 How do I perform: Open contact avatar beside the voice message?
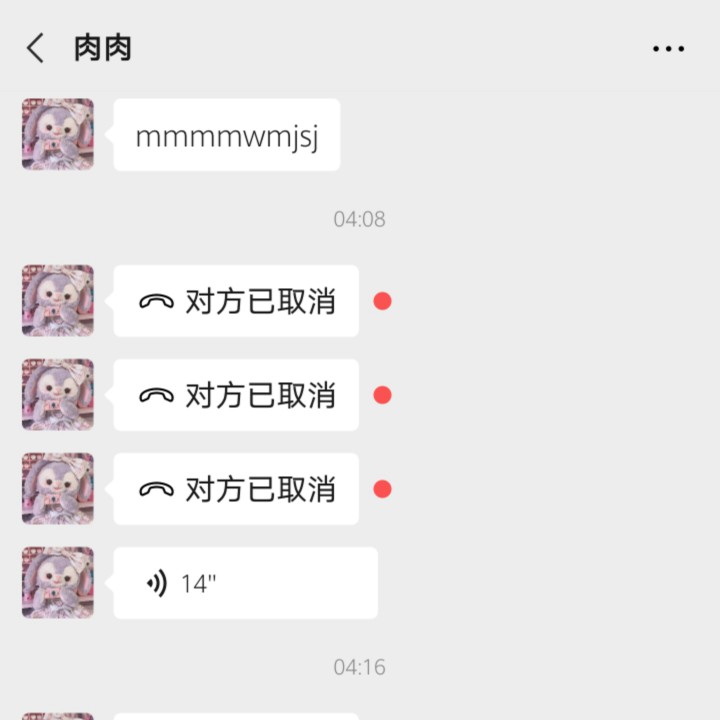[58, 582]
